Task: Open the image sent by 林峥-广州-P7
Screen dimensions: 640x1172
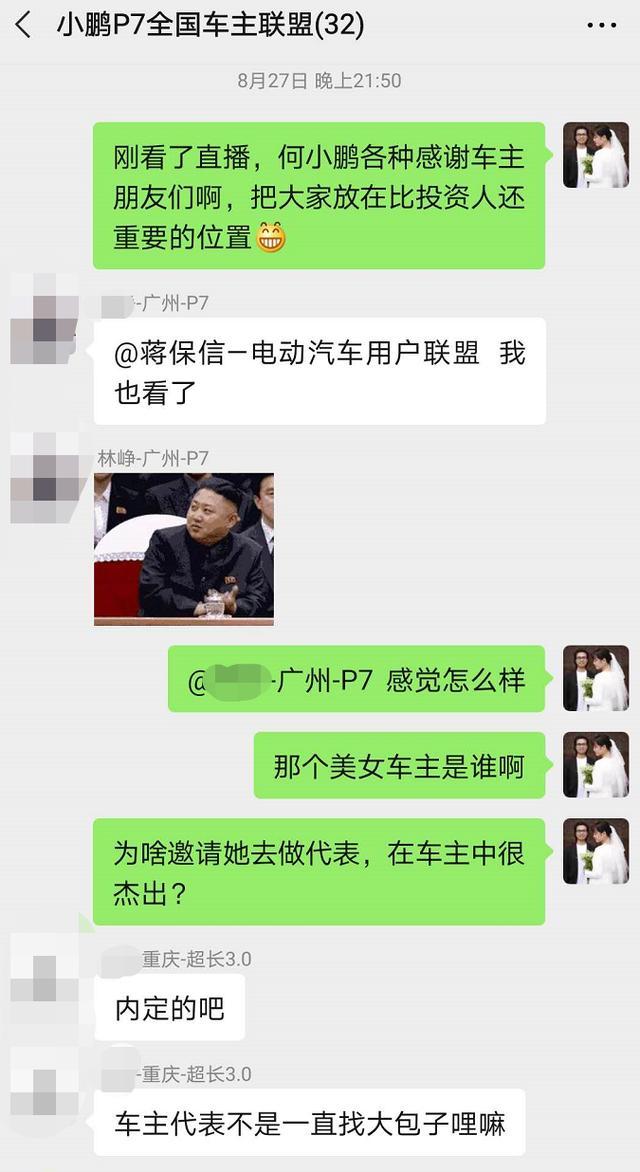Action: point(183,549)
